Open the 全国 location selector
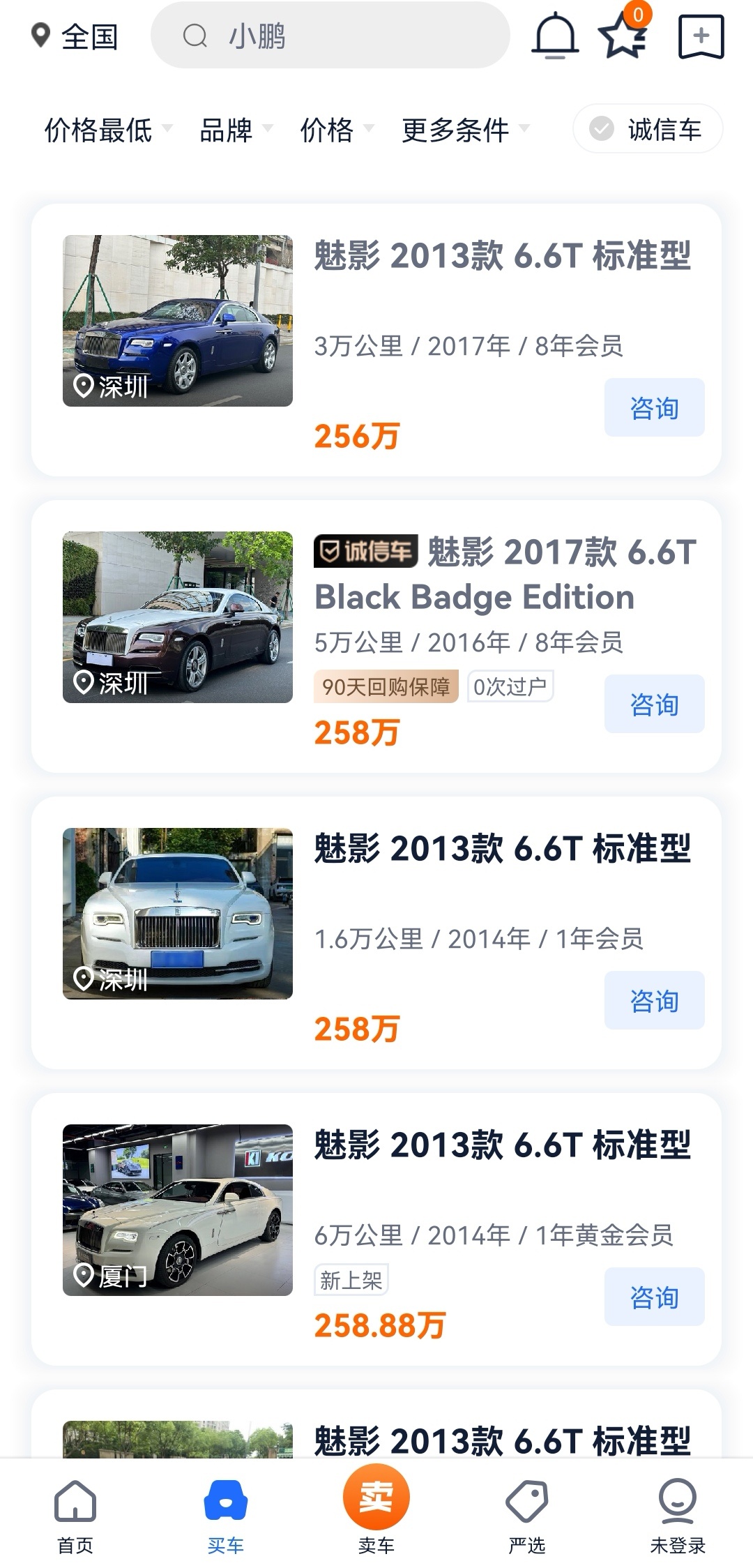This screenshot has width=753, height=1568. (x=75, y=36)
